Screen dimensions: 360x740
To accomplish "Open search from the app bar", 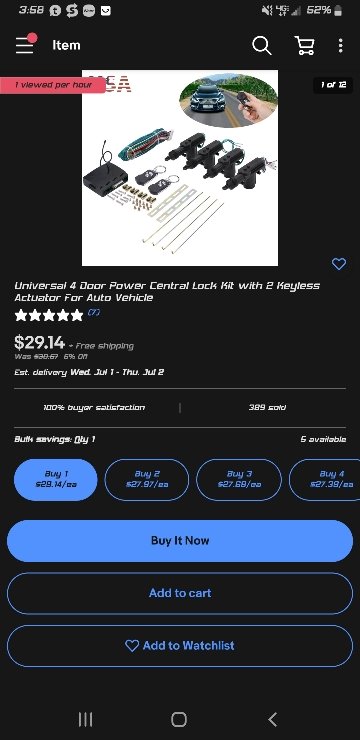I will point(261,45).
